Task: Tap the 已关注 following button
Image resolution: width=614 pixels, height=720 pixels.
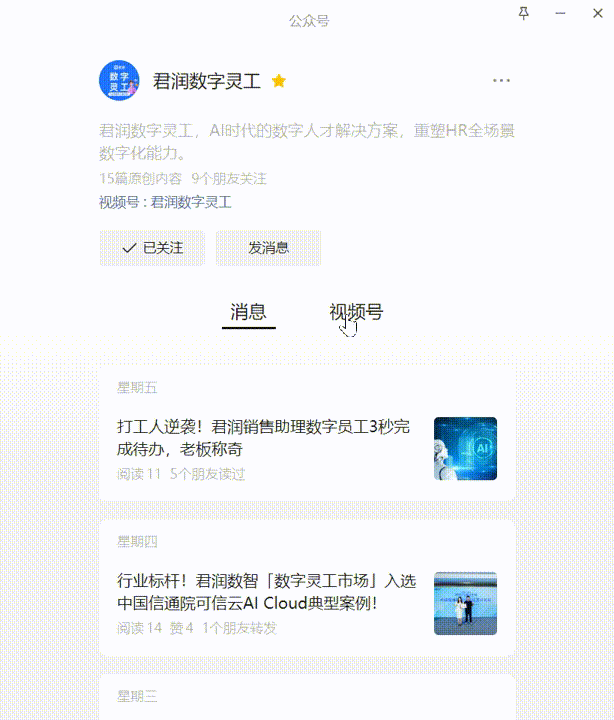Action: 152,248
